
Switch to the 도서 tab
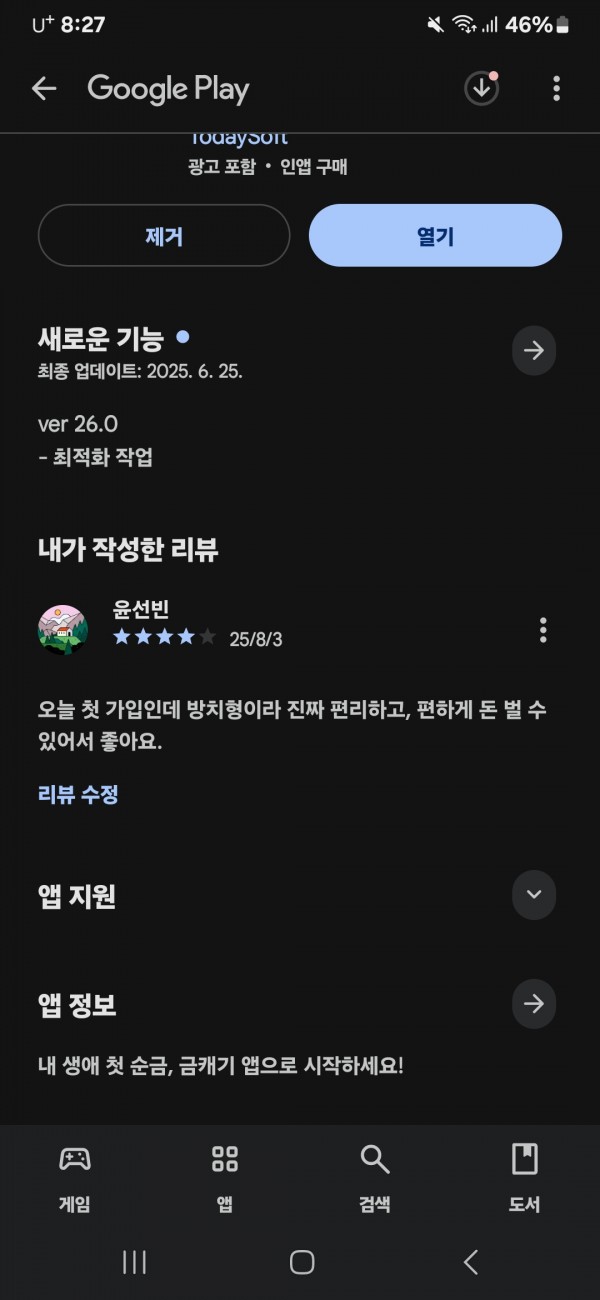525,1178
